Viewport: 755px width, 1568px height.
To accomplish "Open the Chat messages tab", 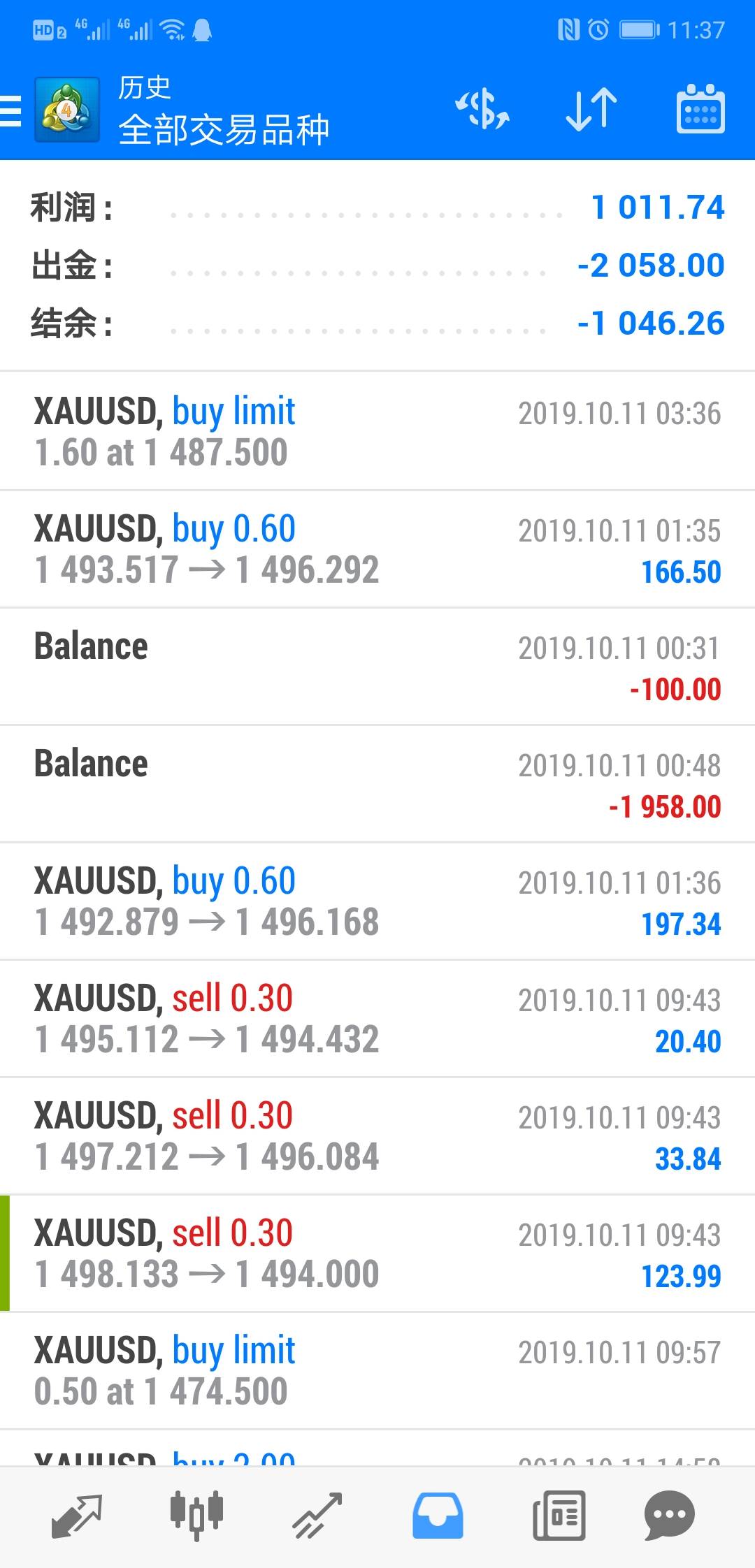I will (669, 1516).
